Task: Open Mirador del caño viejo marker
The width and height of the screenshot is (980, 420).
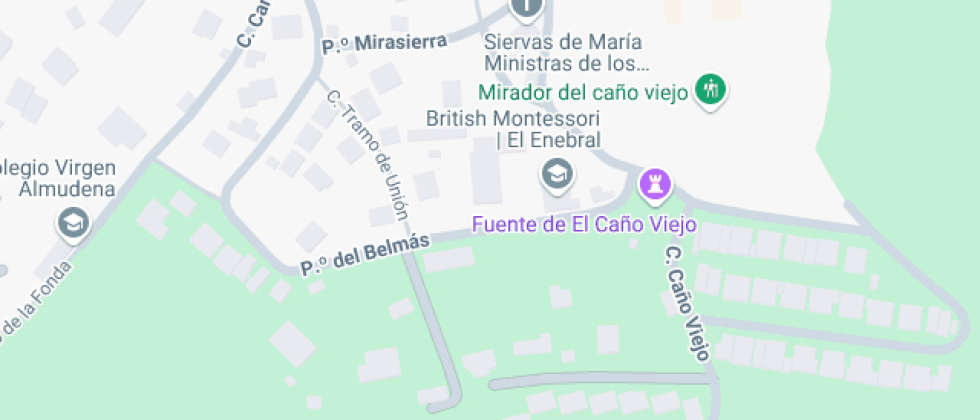Action: (x=711, y=89)
